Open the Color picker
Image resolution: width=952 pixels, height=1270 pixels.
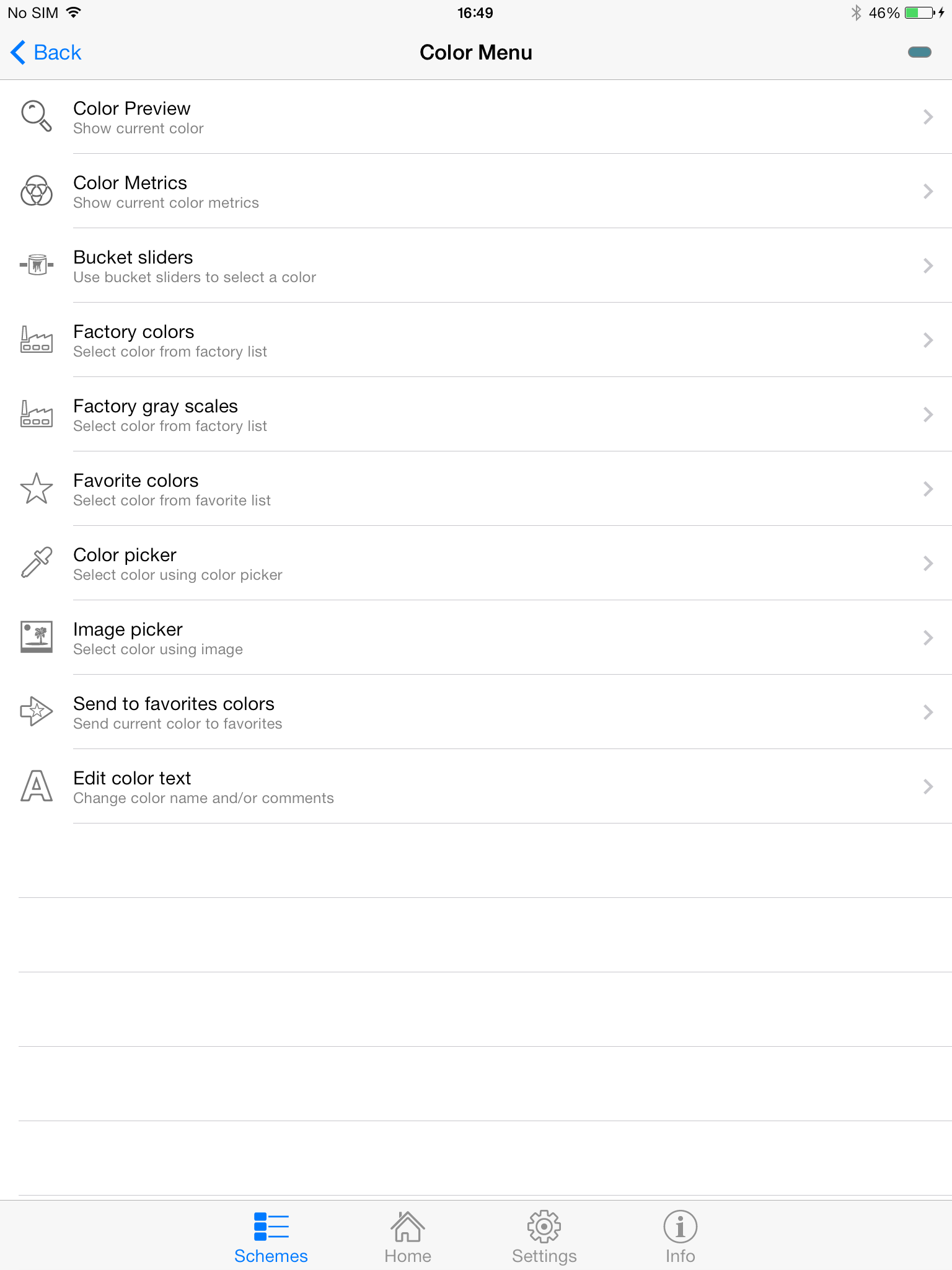(476, 564)
